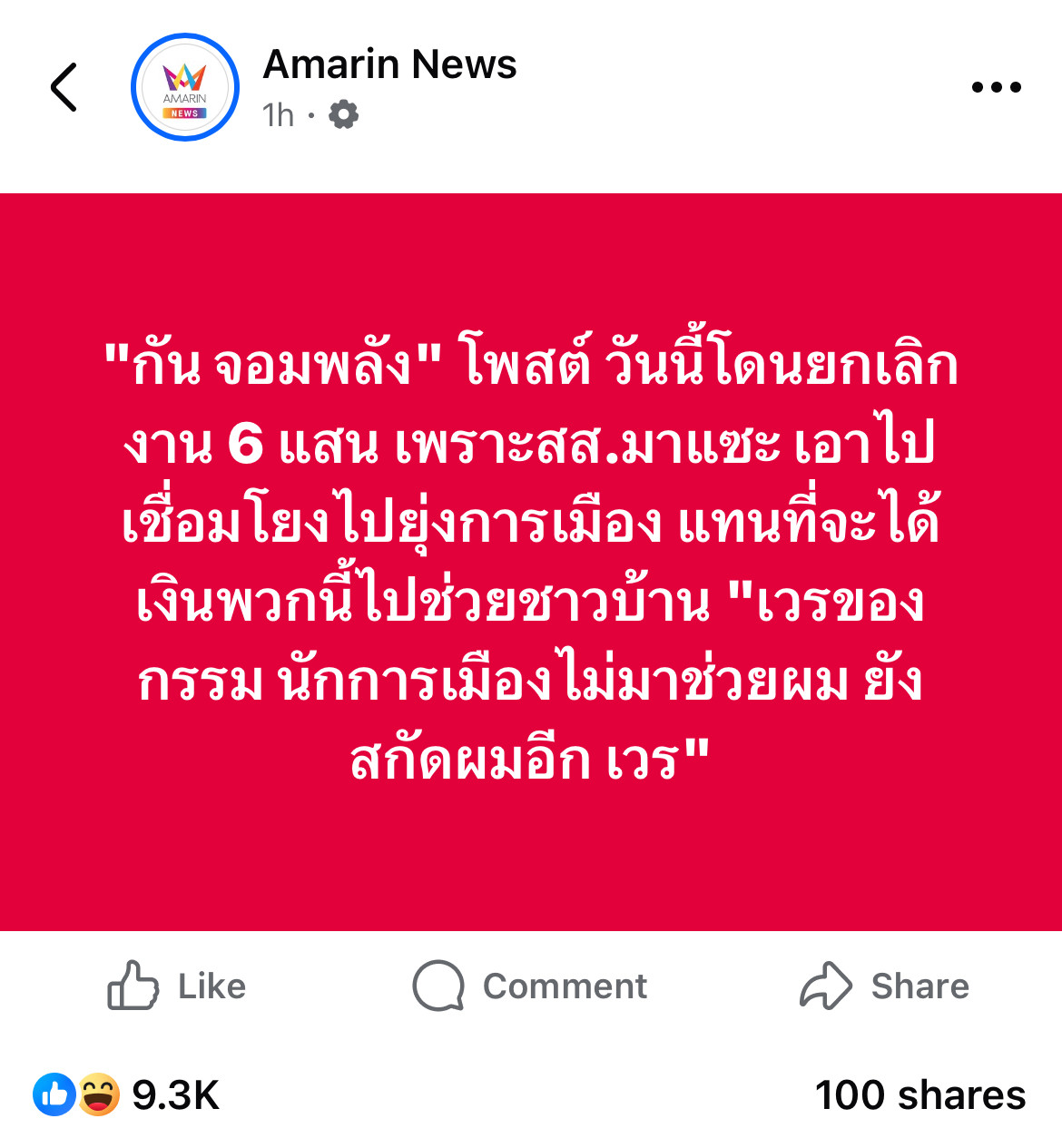Open the Amarin News page name
1062x1148 pixels.
[x=389, y=65]
